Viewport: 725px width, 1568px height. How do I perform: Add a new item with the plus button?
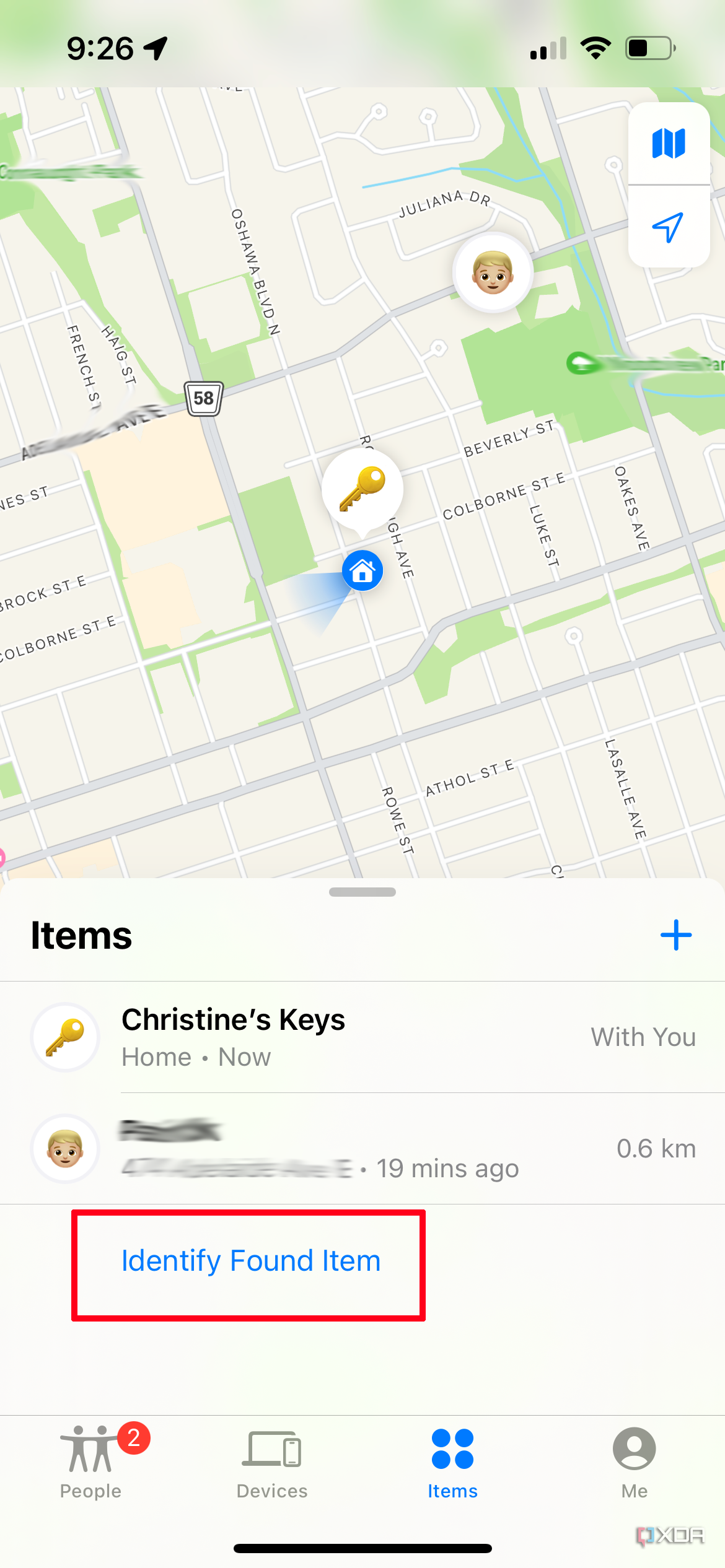pos(677,935)
